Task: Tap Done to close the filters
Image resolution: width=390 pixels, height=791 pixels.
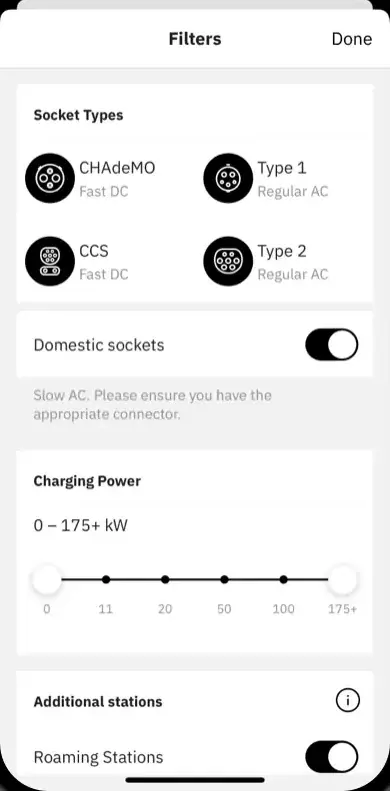Action: point(352,39)
